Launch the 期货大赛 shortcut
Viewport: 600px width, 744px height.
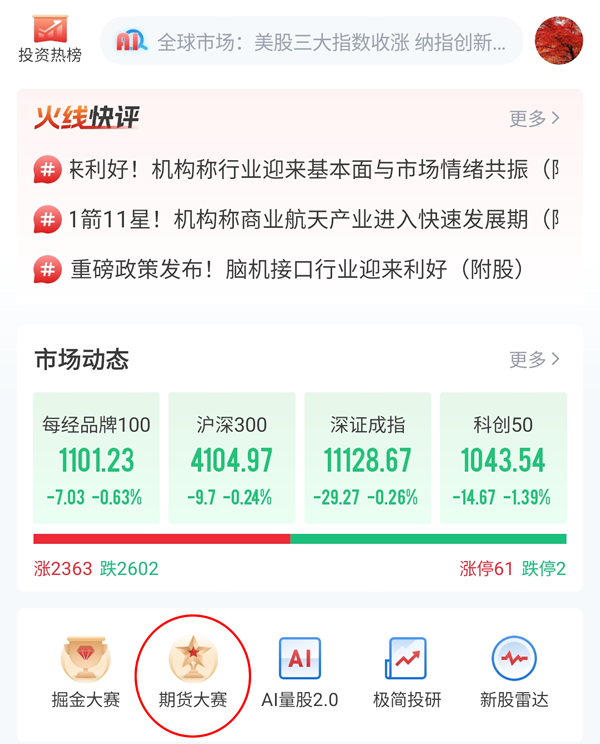[x=193, y=671]
